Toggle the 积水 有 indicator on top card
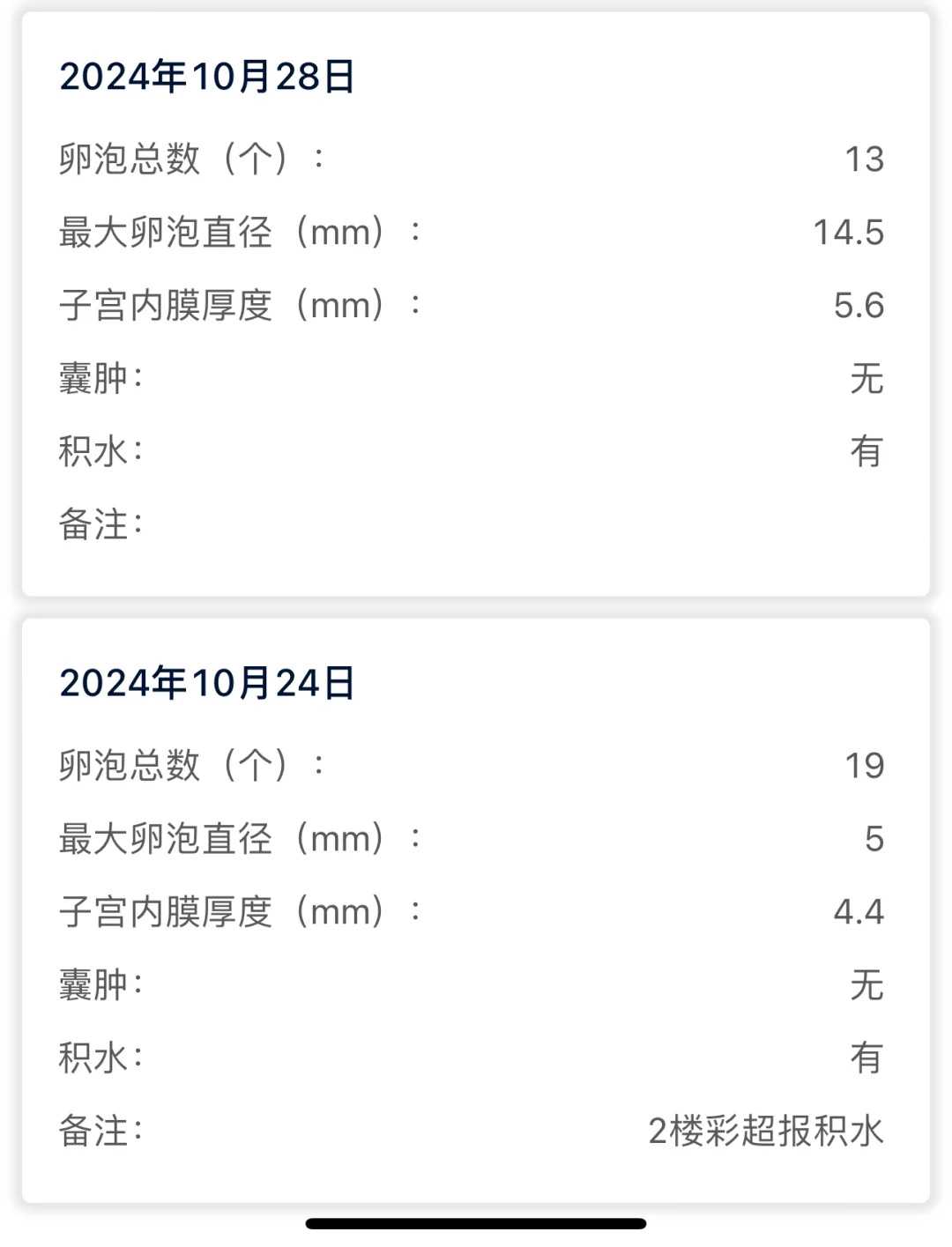The height and width of the screenshot is (1247, 952). pos(868,451)
